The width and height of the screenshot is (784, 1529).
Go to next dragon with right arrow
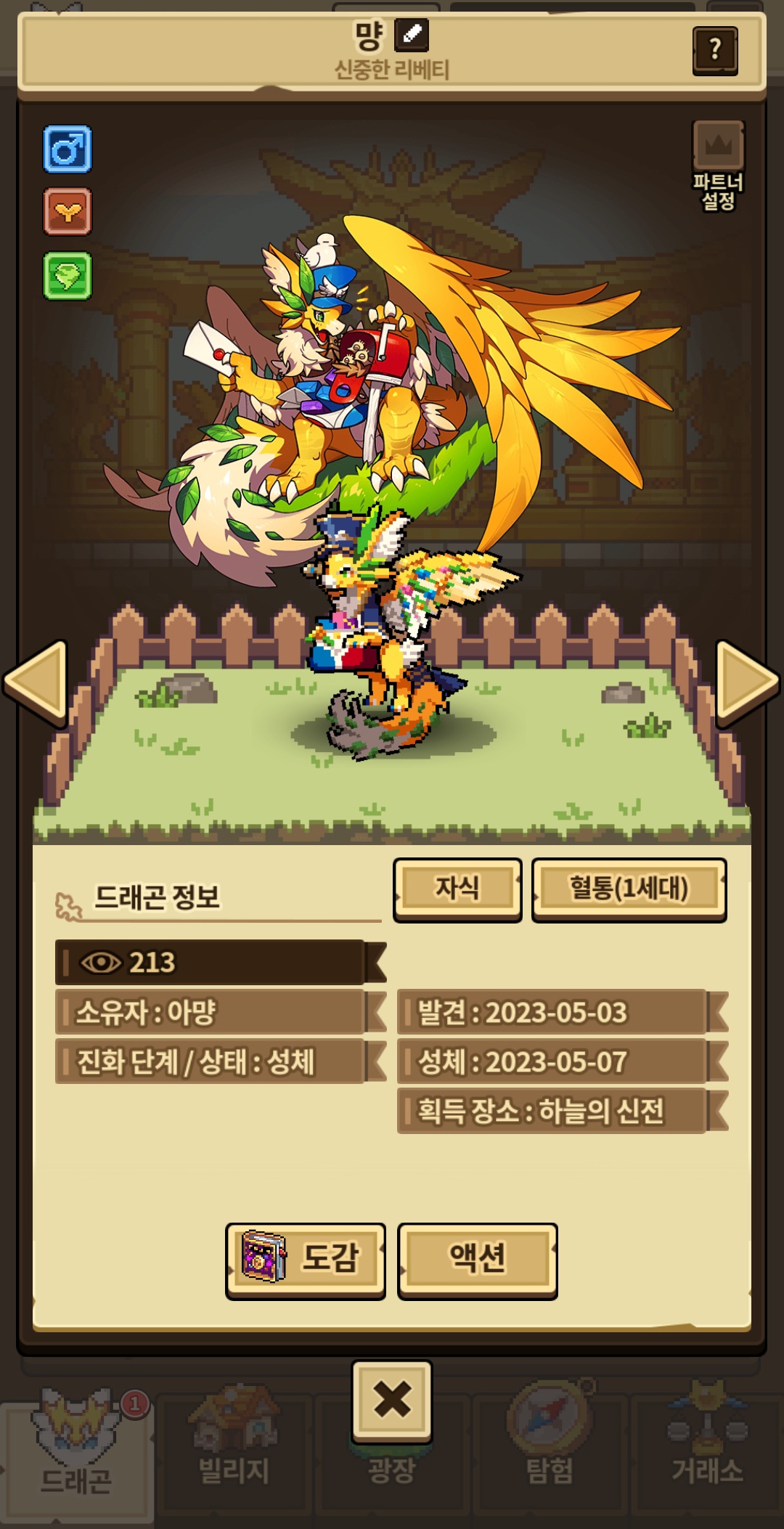click(x=746, y=683)
